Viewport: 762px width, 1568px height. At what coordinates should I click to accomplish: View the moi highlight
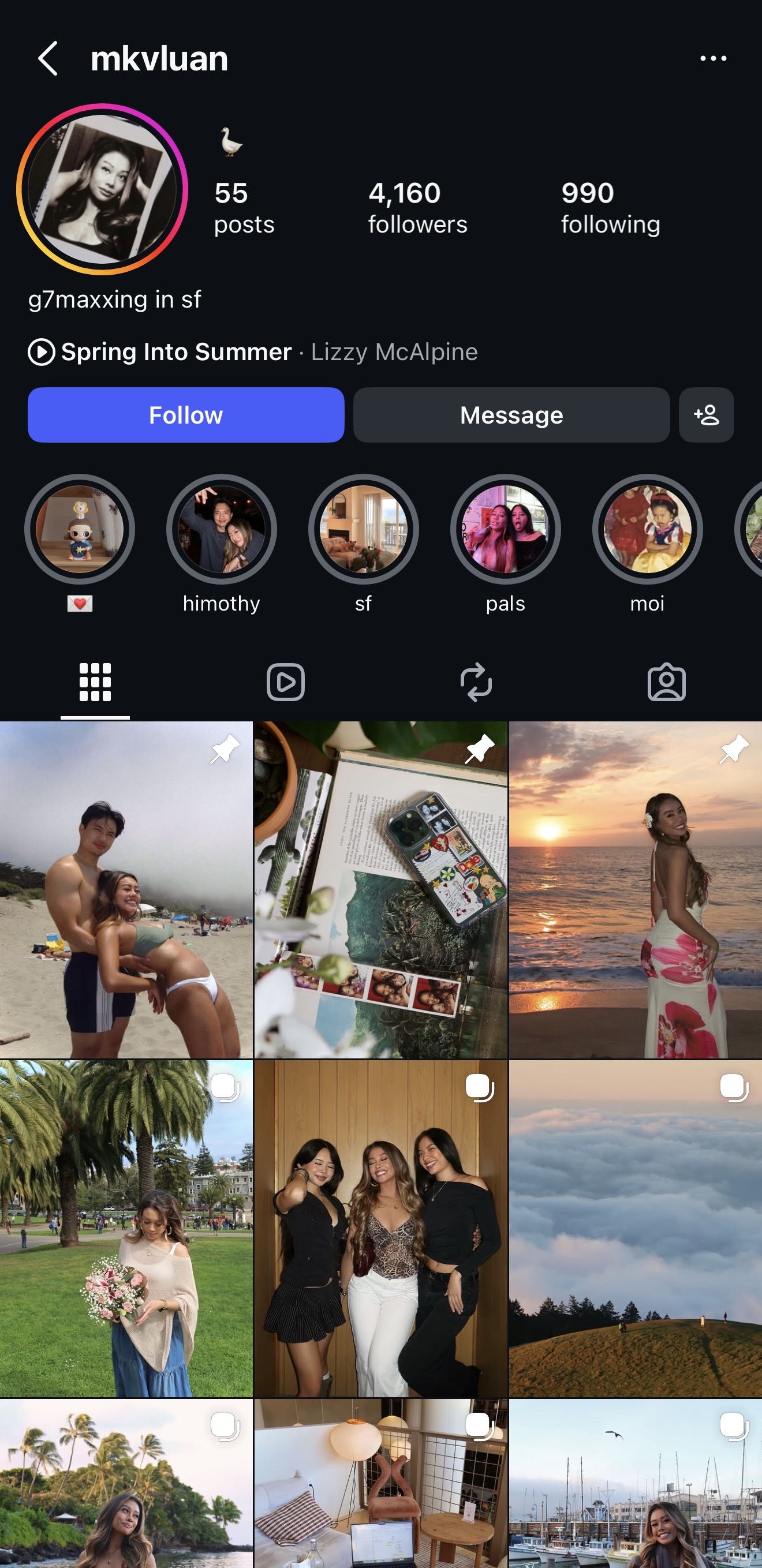(x=647, y=529)
